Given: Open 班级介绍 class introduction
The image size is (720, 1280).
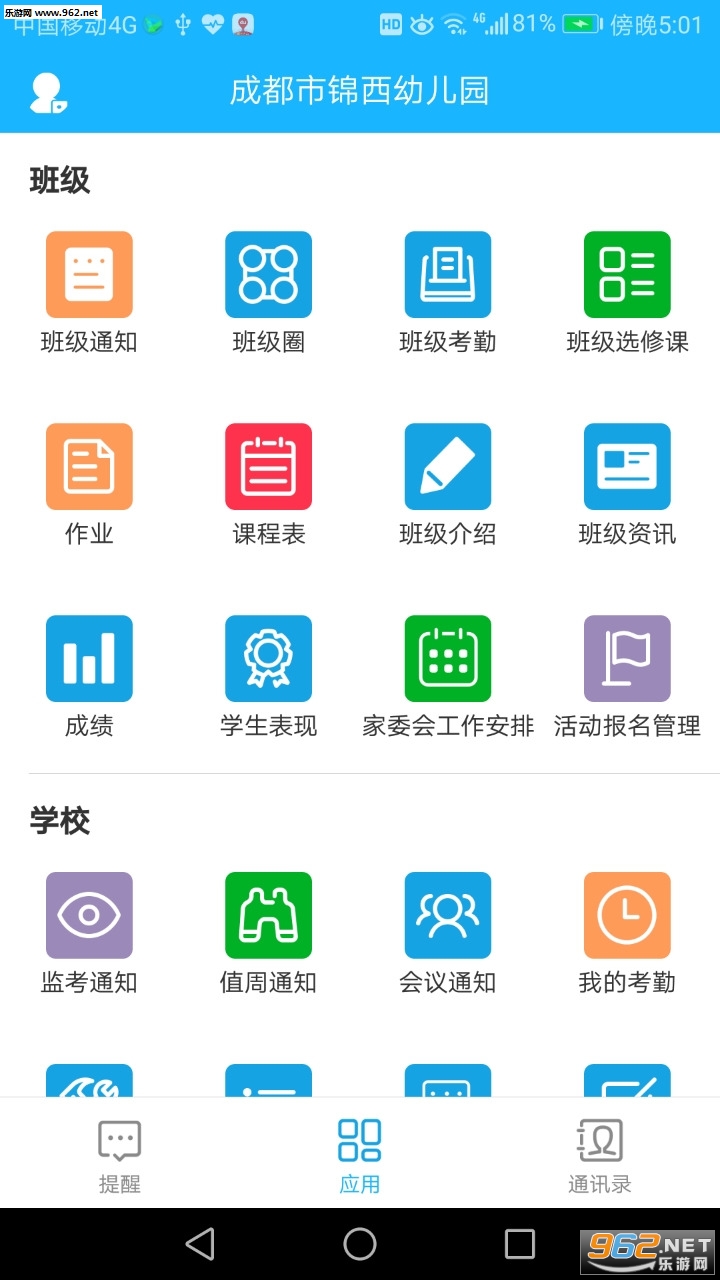Looking at the screenshot, I should pos(447,467).
